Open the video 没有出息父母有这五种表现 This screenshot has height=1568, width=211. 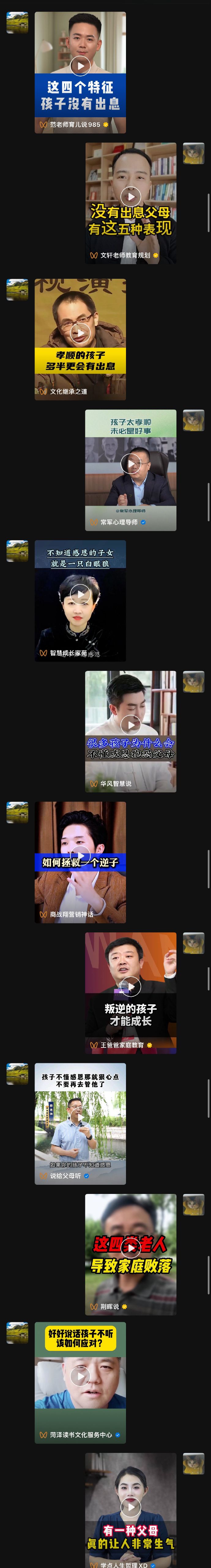131,197
